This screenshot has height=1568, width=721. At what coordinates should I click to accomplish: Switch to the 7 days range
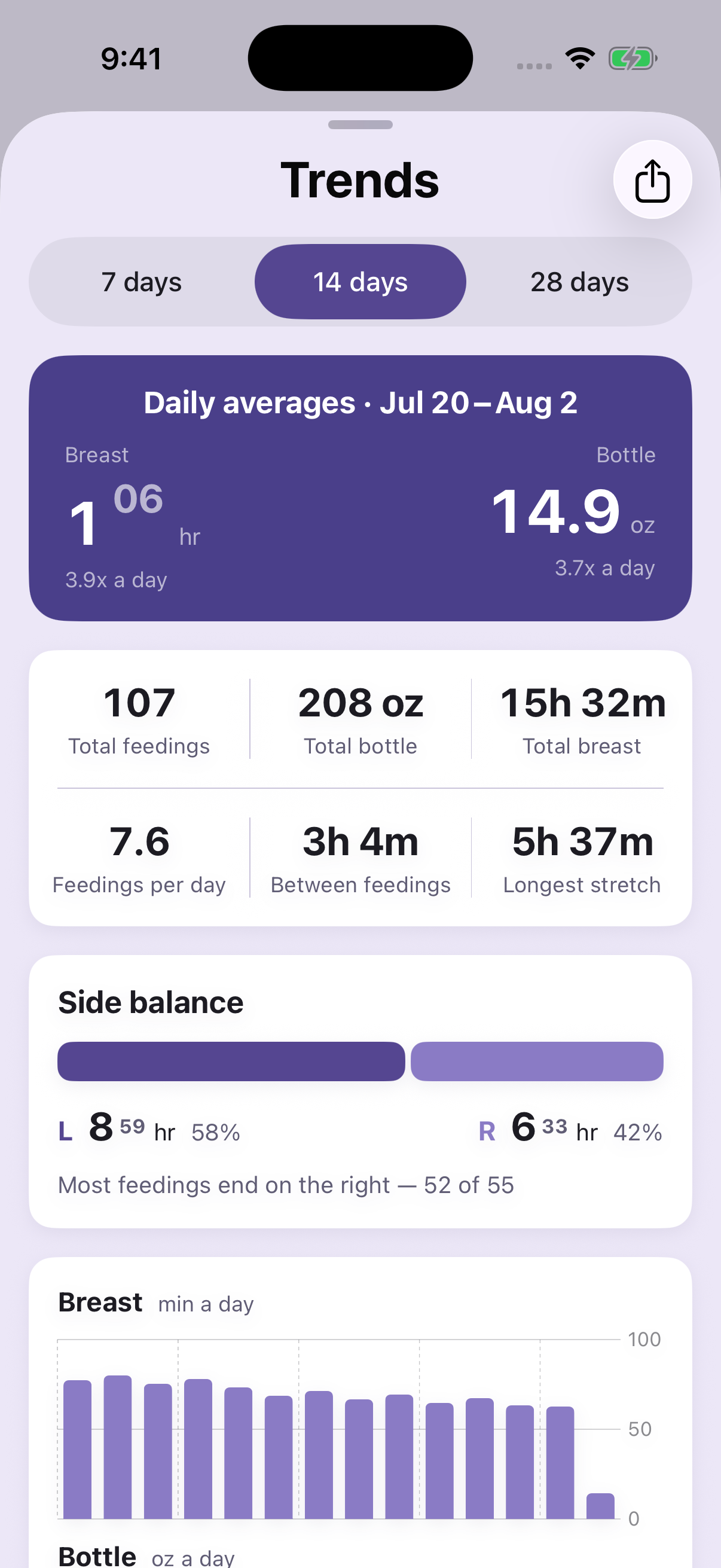(142, 282)
